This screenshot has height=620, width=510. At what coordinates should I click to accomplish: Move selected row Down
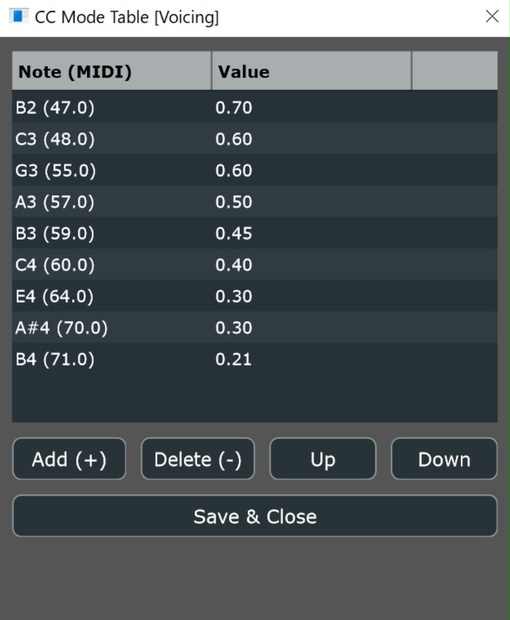coord(444,459)
